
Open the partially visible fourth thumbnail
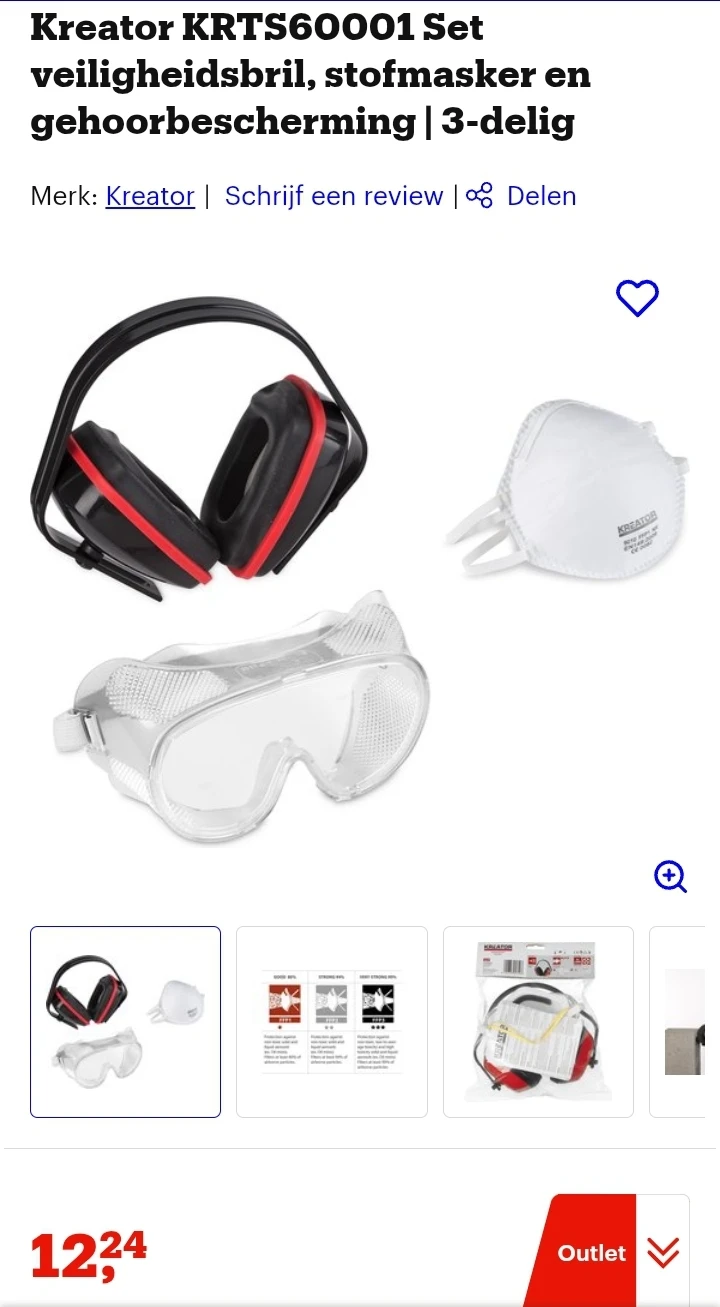683,1021
